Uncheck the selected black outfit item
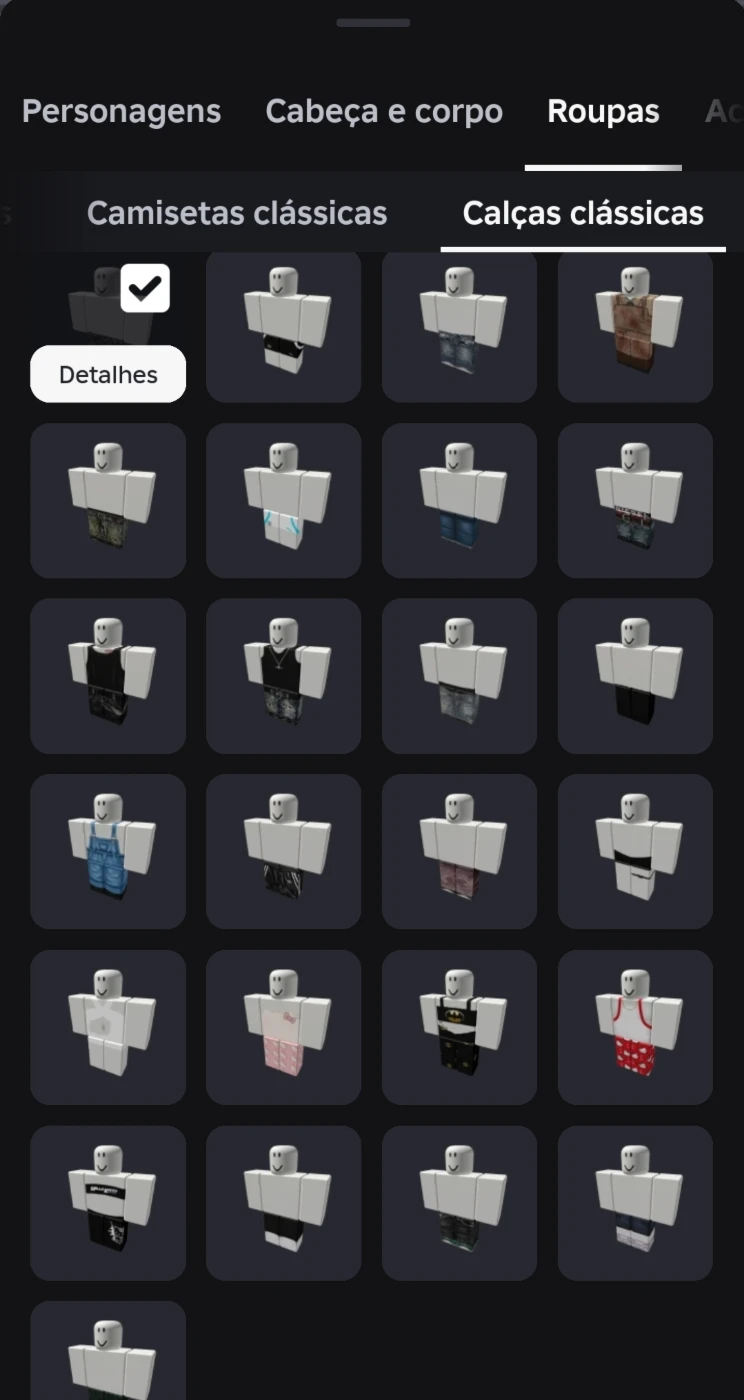This screenshot has width=744, height=1400. point(145,289)
